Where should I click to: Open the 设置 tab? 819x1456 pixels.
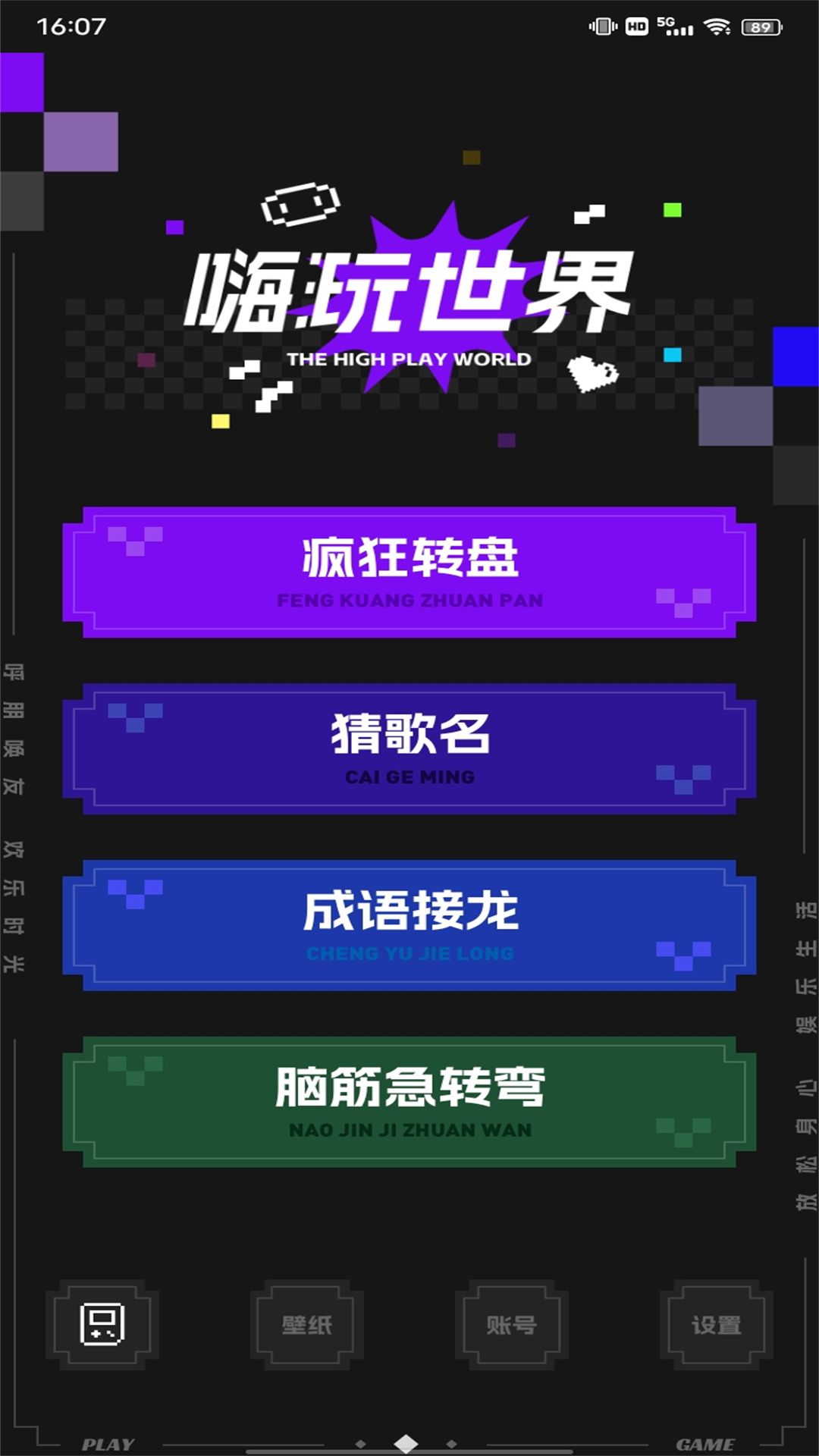pyautogui.click(x=717, y=1325)
